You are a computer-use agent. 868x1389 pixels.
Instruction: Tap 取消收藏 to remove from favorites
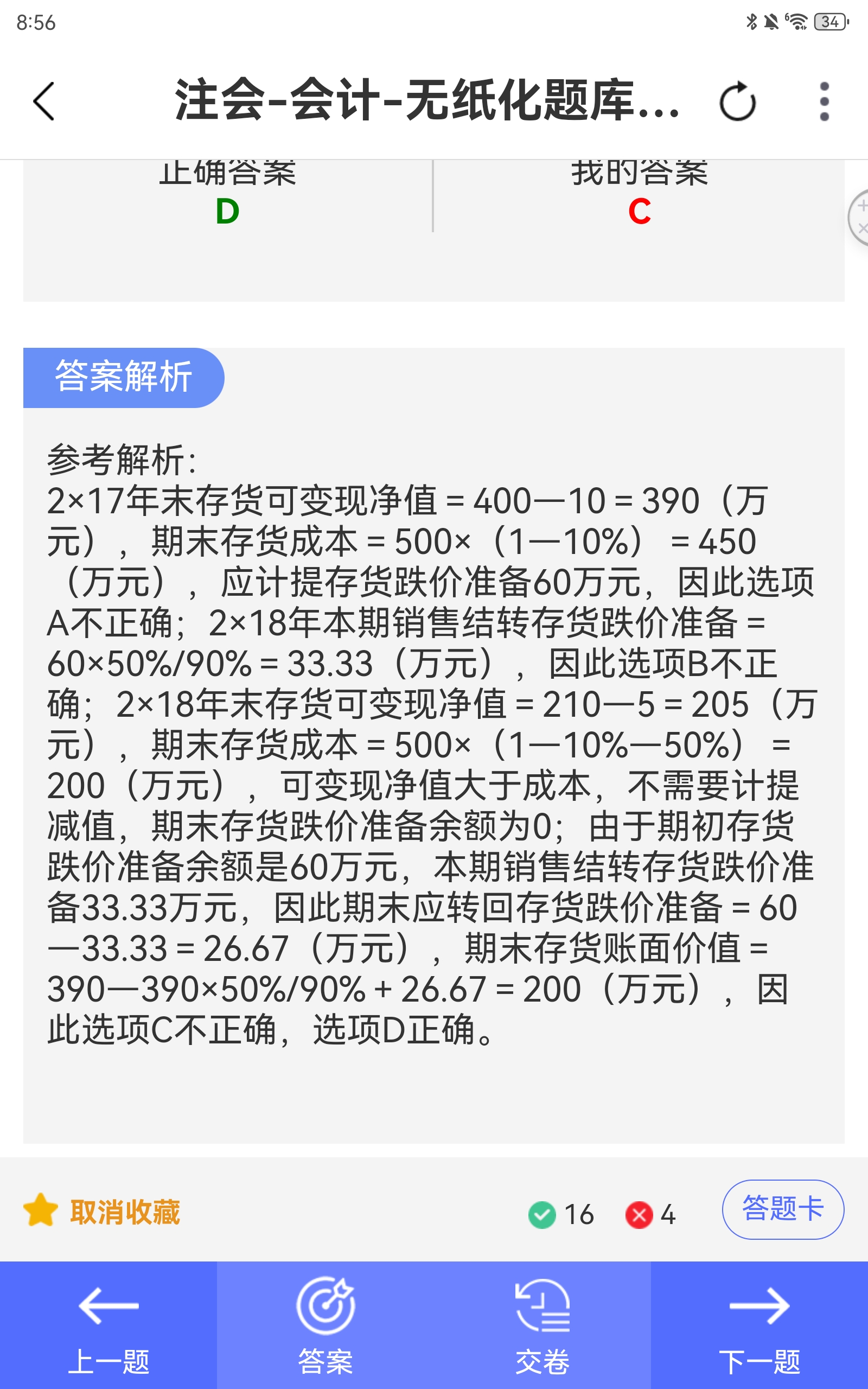pos(102,1212)
